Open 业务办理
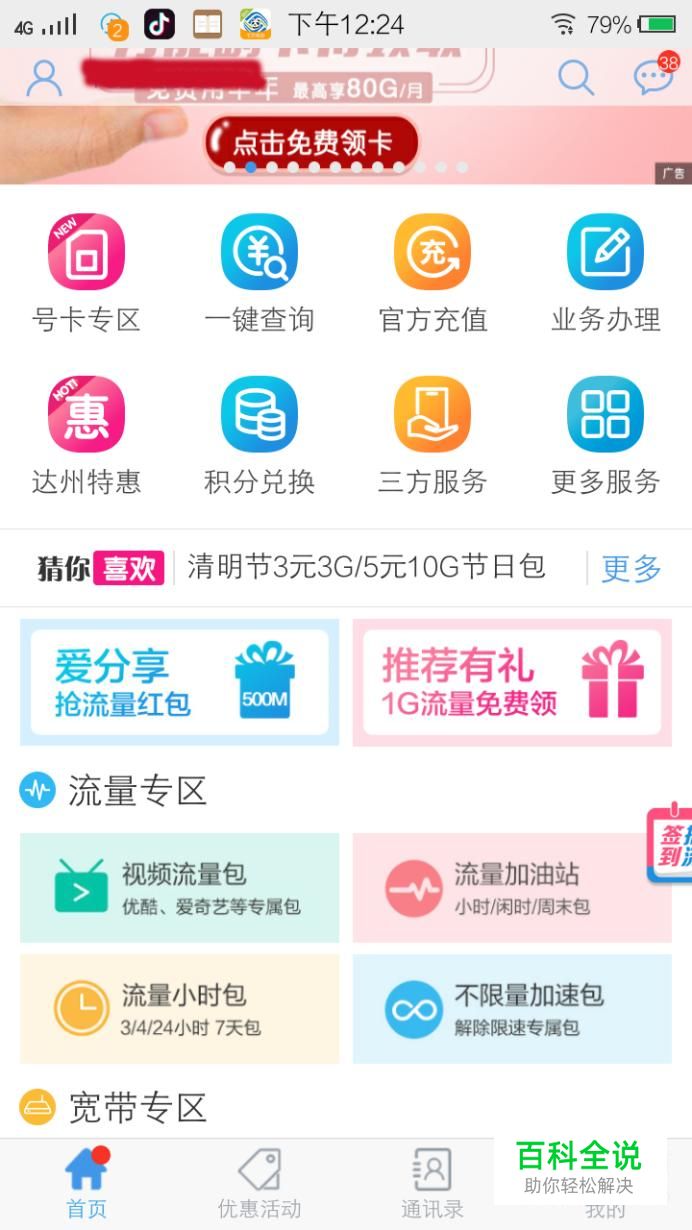 click(605, 272)
